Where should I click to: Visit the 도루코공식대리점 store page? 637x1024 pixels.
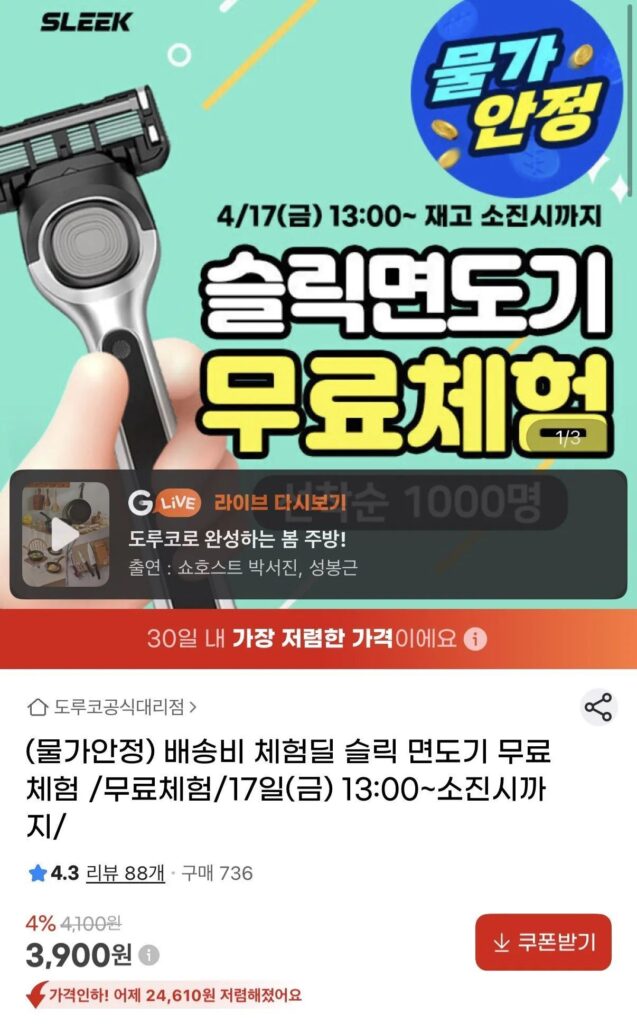pyautogui.click(x=113, y=707)
